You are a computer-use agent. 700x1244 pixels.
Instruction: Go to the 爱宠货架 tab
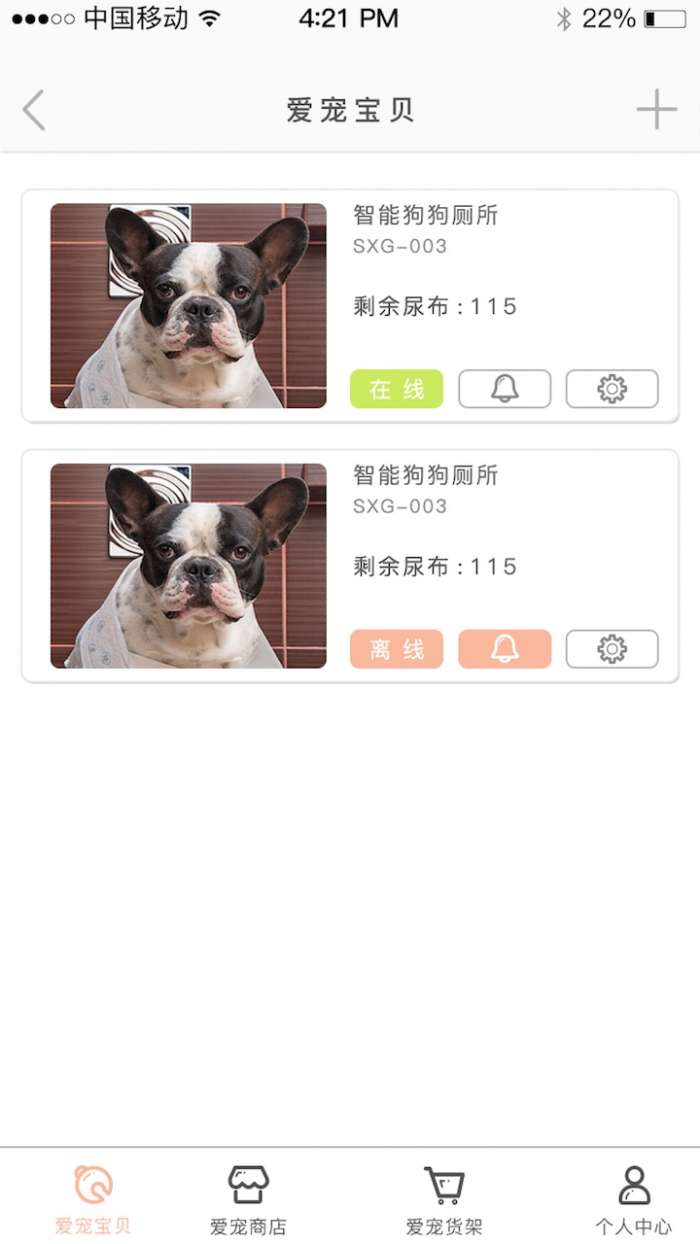click(x=444, y=1199)
